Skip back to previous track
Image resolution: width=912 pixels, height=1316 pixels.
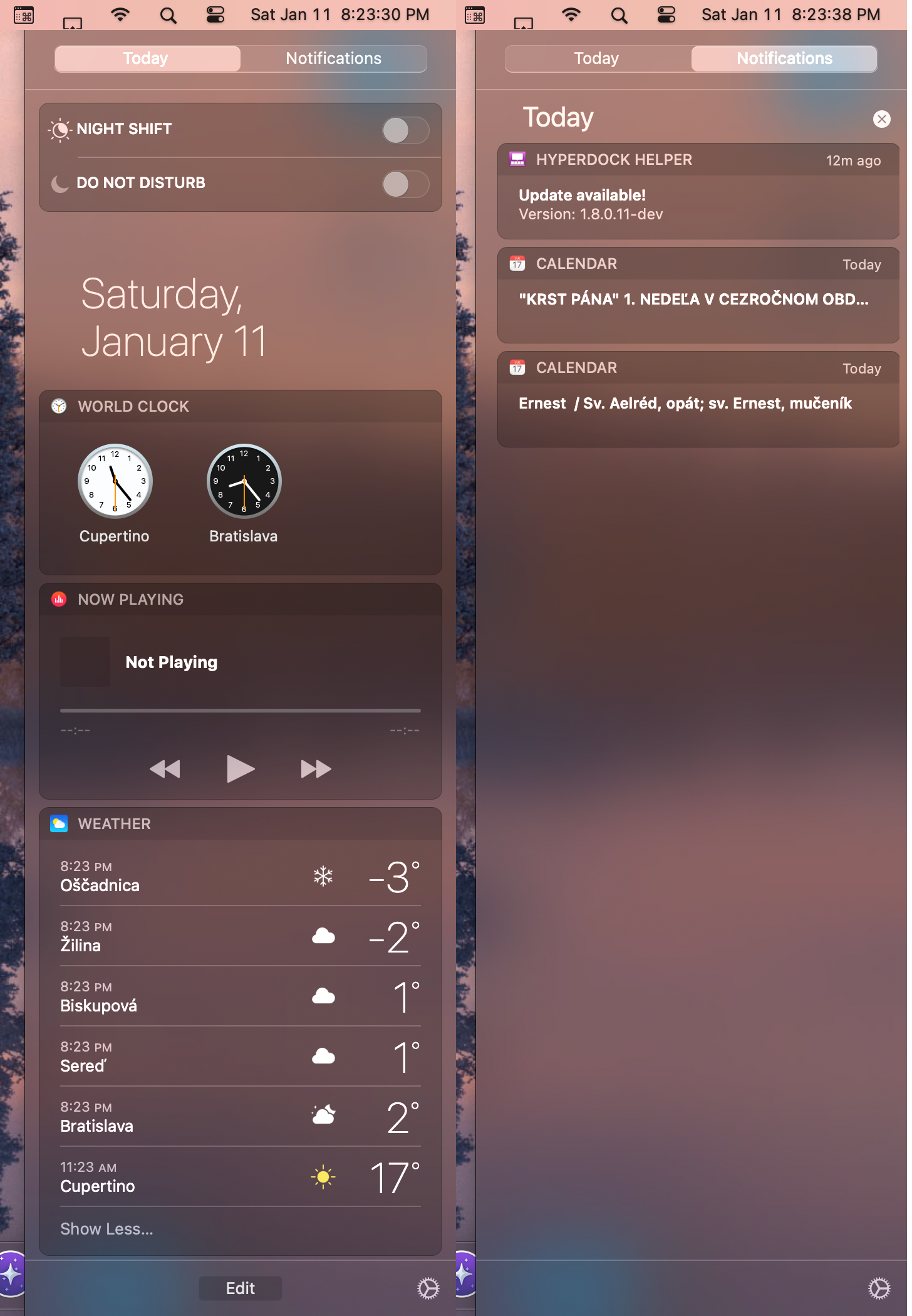point(165,768)
